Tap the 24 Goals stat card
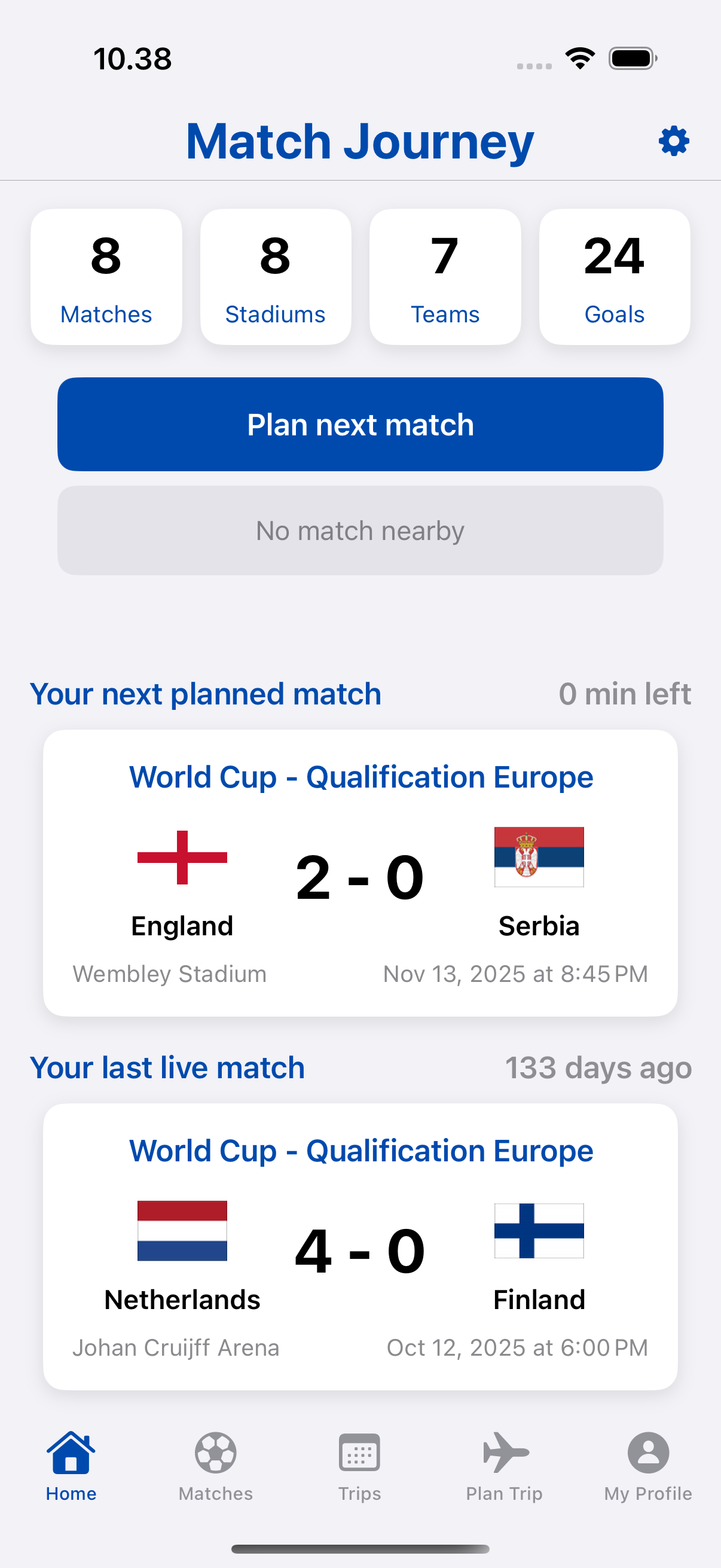Viewport: 721px width, 1568px height. [x=615, y=276]
